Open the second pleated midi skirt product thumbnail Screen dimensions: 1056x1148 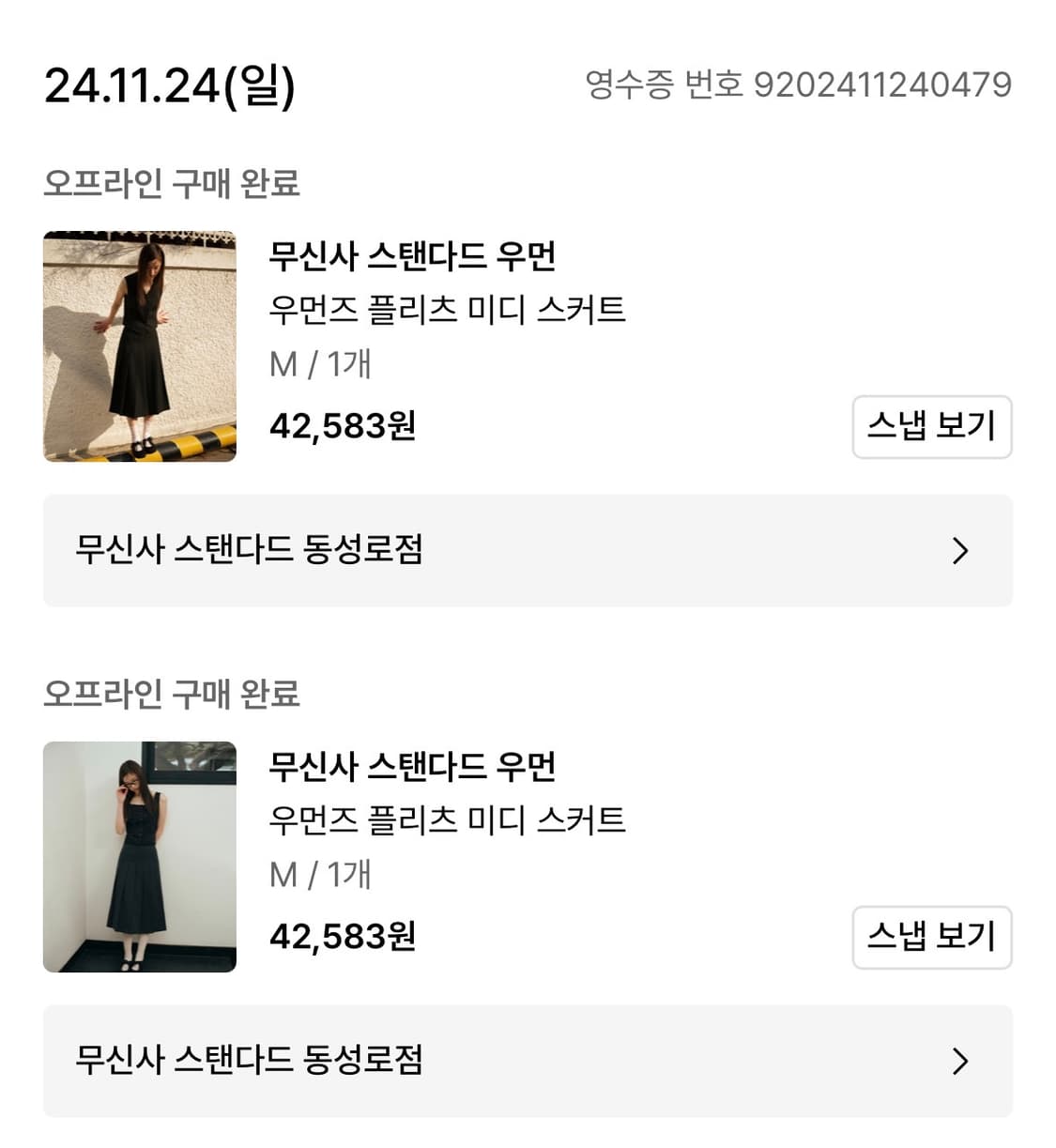[x=139, y=857]
